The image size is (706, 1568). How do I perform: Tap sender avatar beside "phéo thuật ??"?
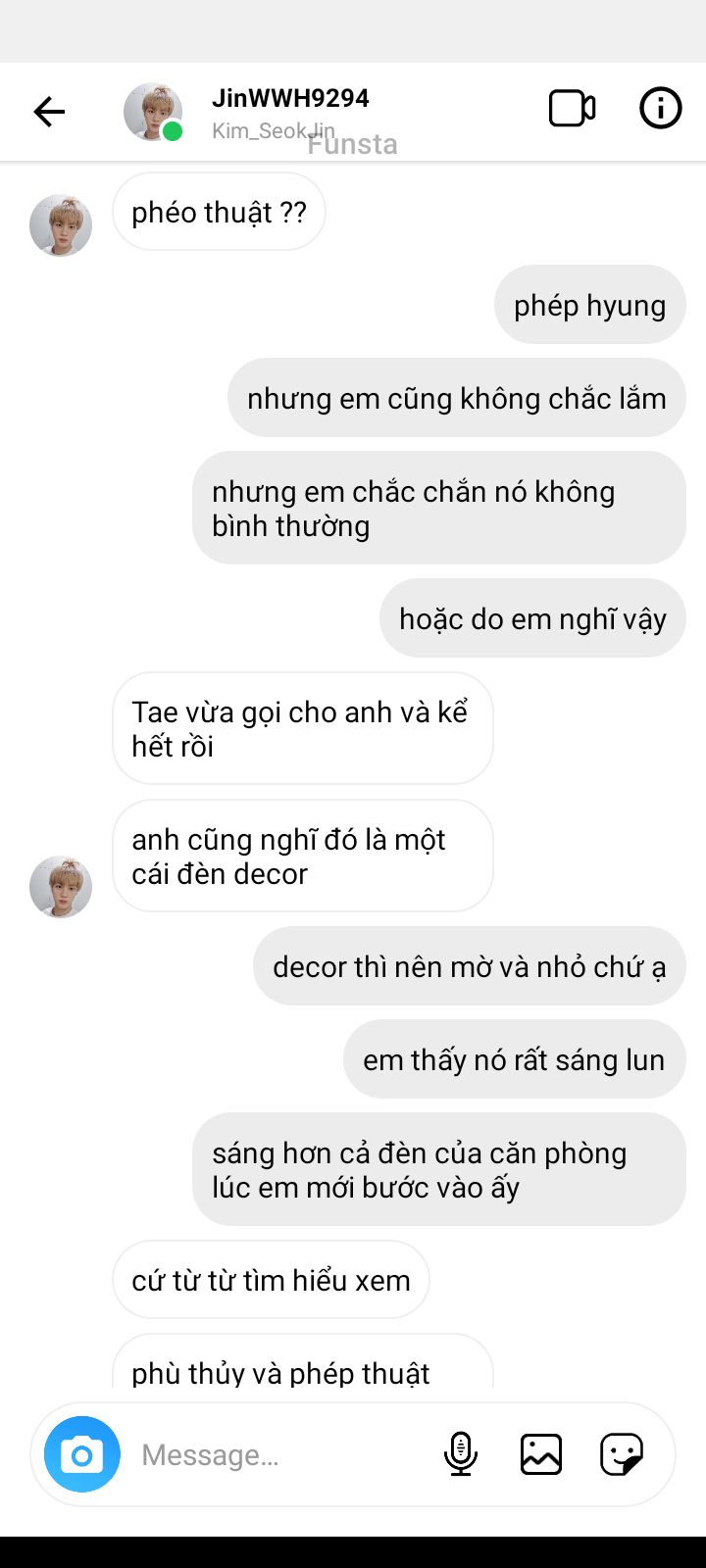61,225
